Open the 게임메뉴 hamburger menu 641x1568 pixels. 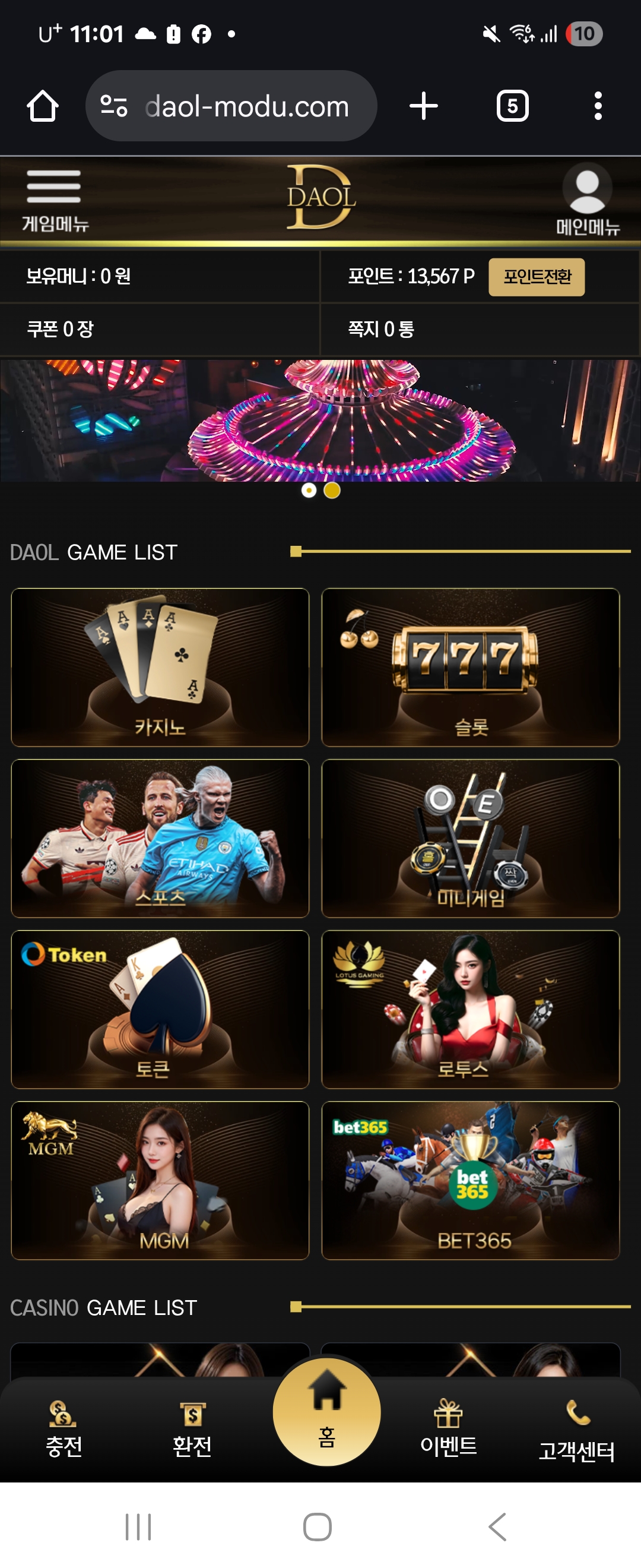tap(54, 199)
